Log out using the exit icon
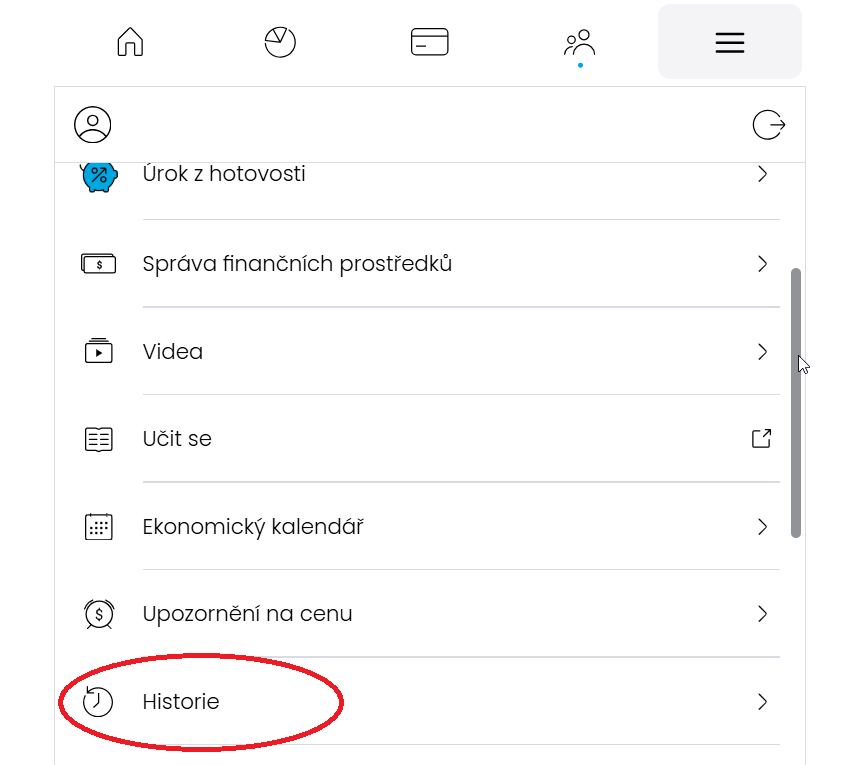The width and height of the screenshot is (844, 765). [768, 125]
